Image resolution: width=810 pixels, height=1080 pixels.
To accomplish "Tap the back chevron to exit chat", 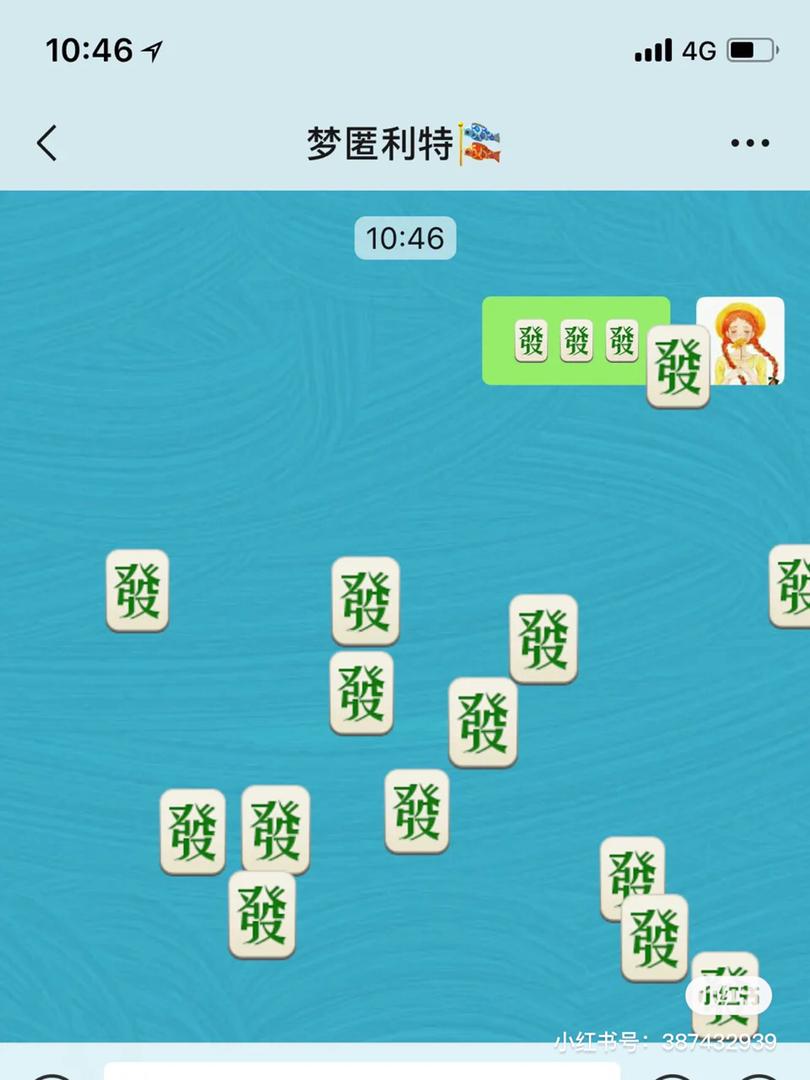I will [x=47, y=142].
